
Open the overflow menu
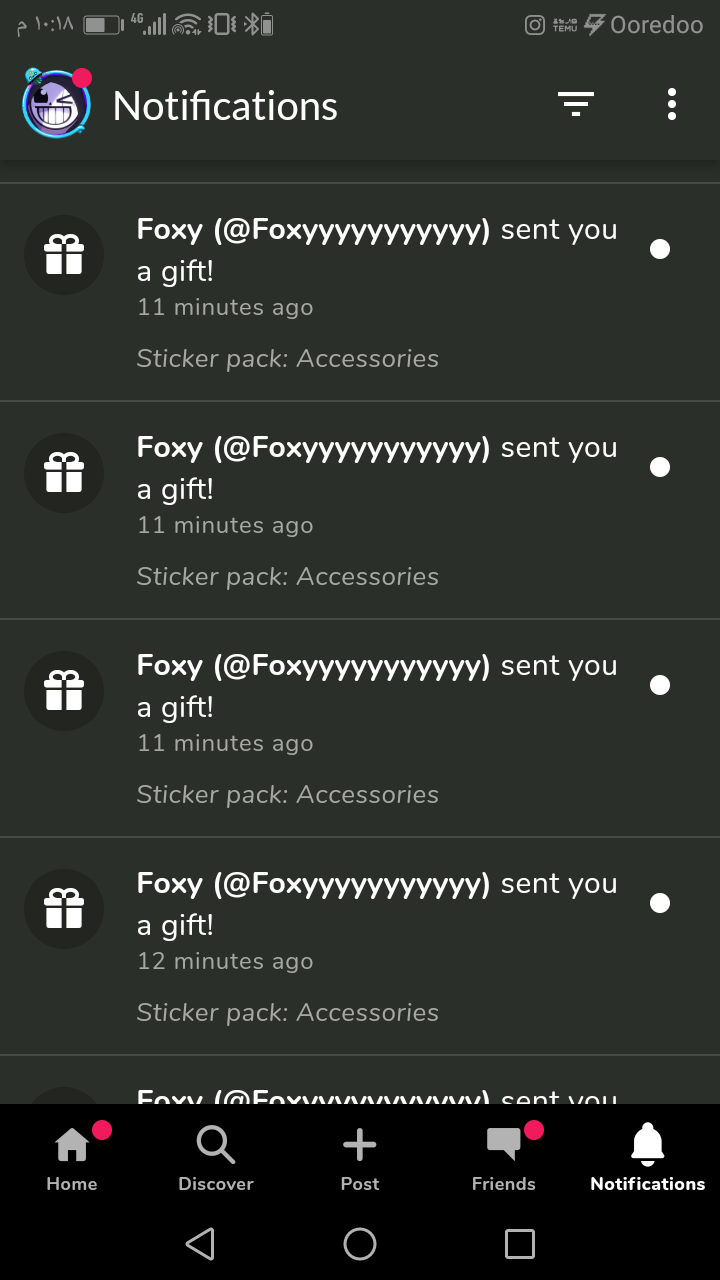672,104
